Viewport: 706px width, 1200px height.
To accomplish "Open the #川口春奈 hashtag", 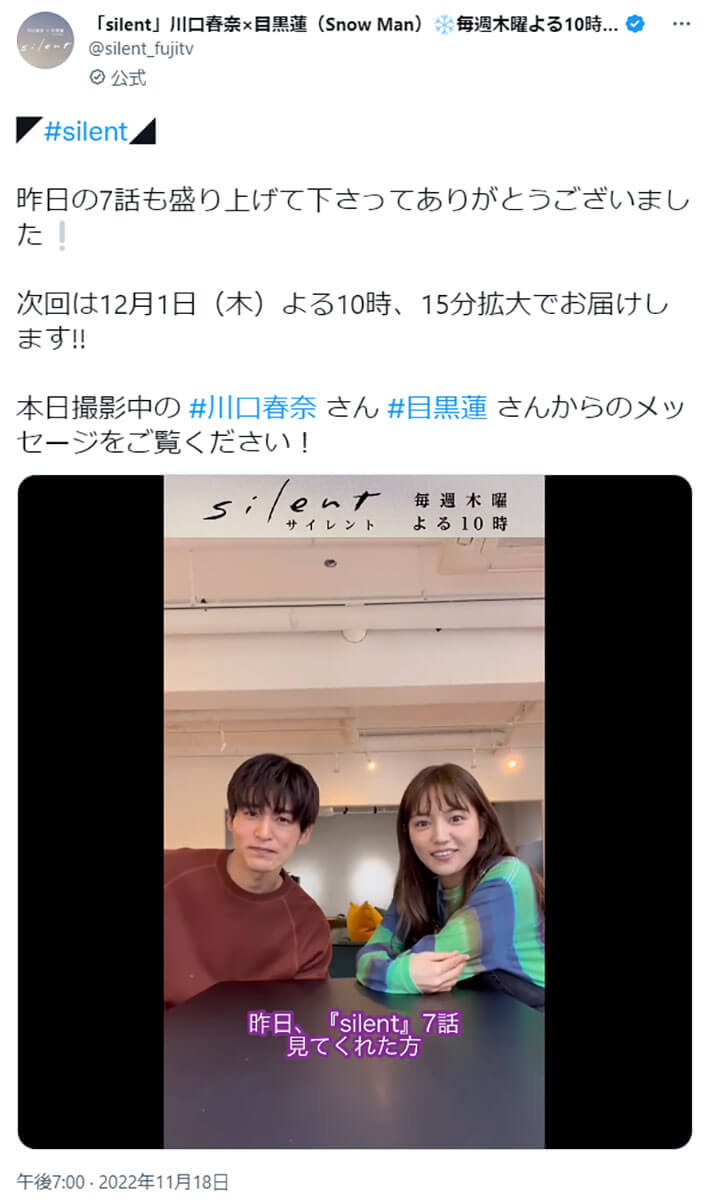I will [253, 407].
